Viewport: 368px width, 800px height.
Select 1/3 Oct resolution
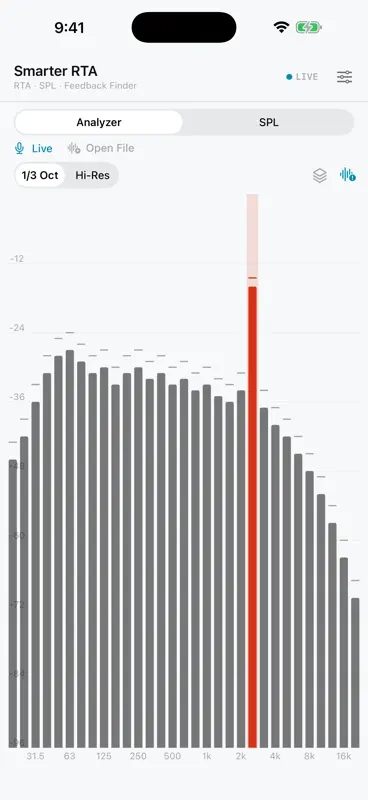40,176
